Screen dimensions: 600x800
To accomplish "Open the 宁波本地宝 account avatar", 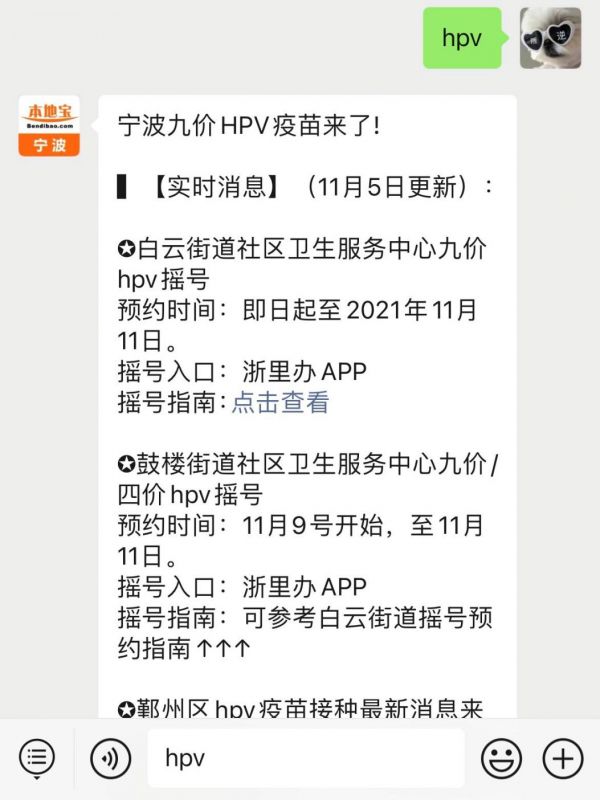I will pos(49,127).
